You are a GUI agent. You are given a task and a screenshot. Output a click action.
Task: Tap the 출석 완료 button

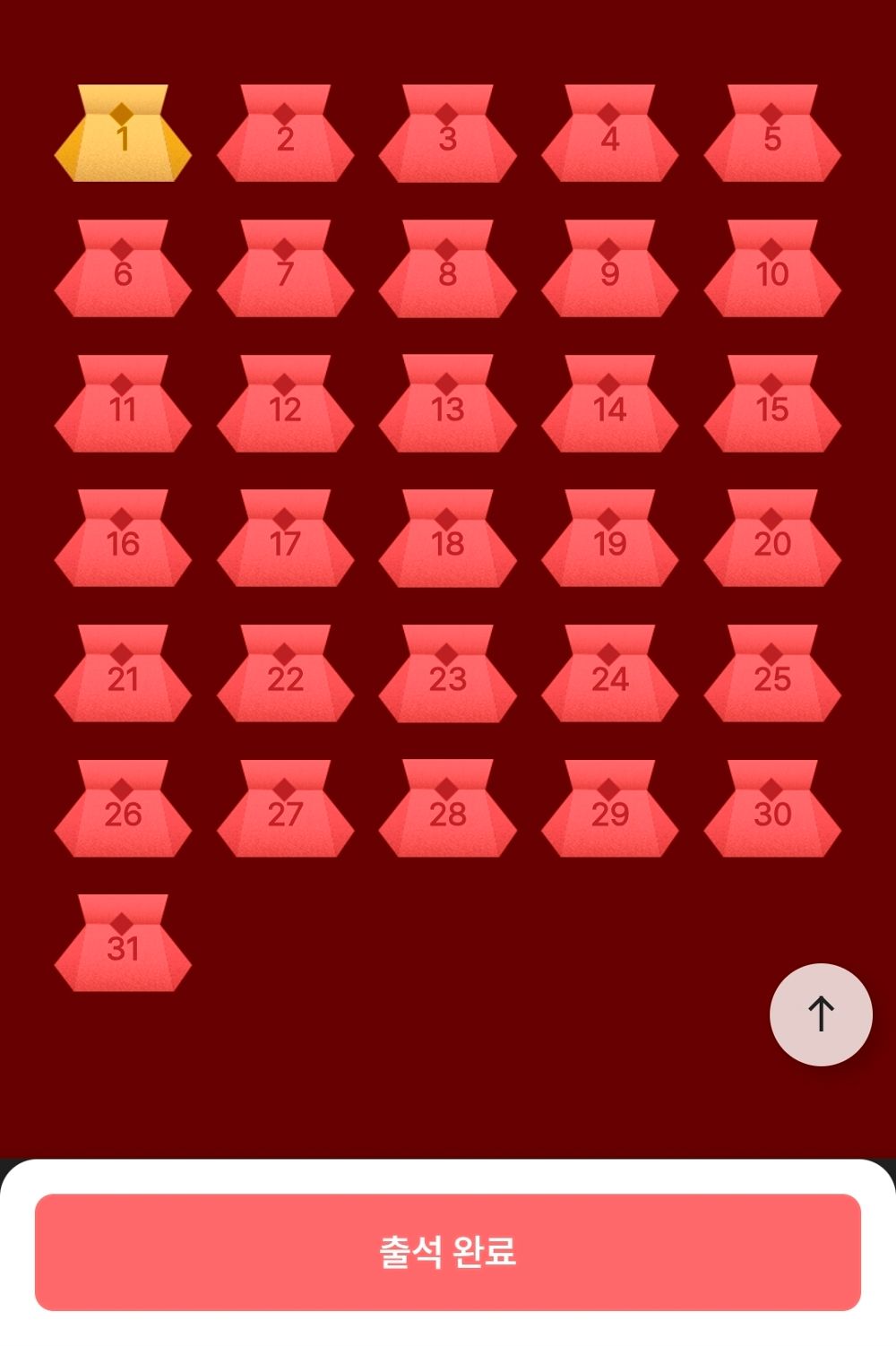click(448, 1252)
